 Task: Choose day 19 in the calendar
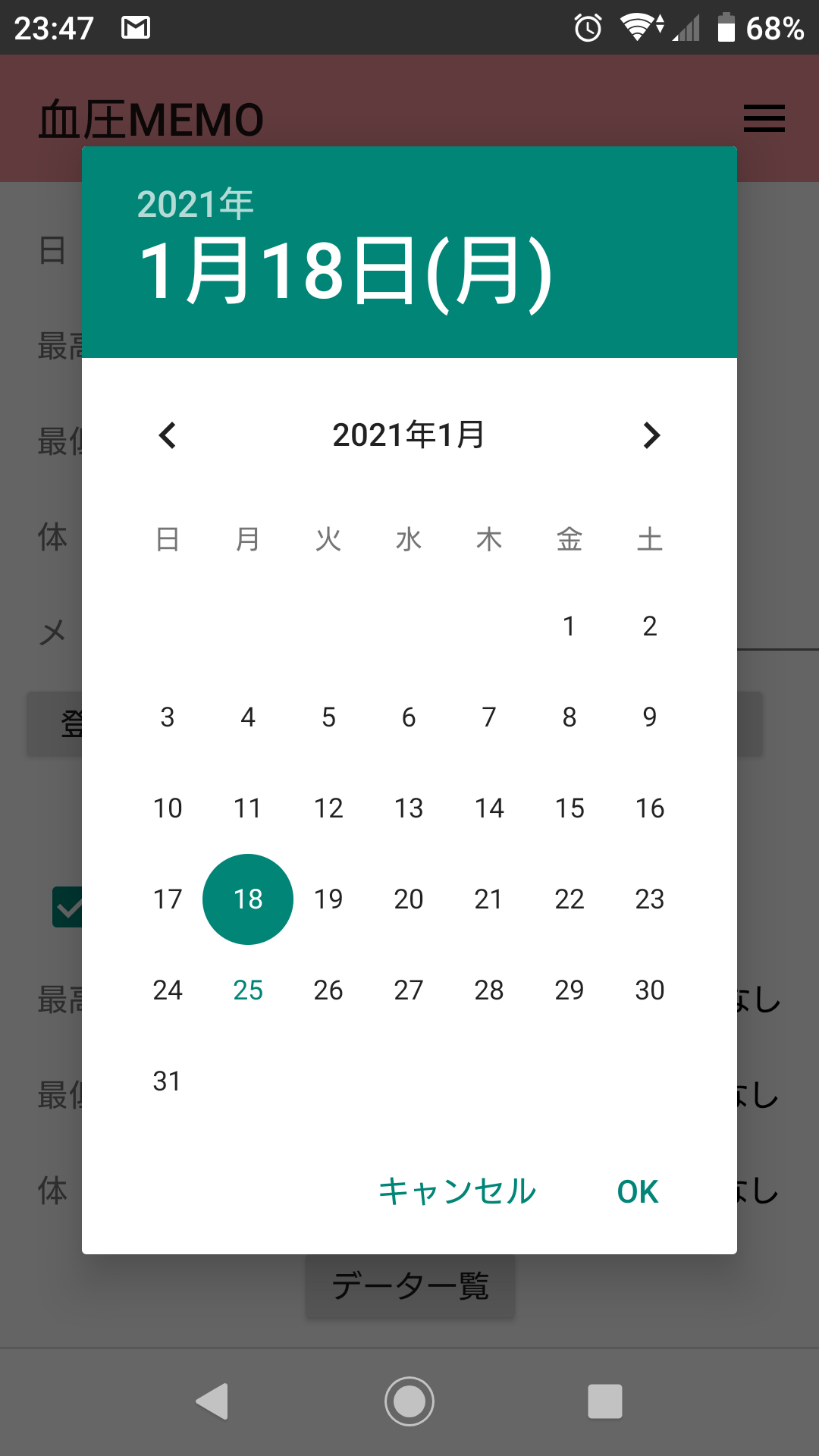click(x=328, y=899)
